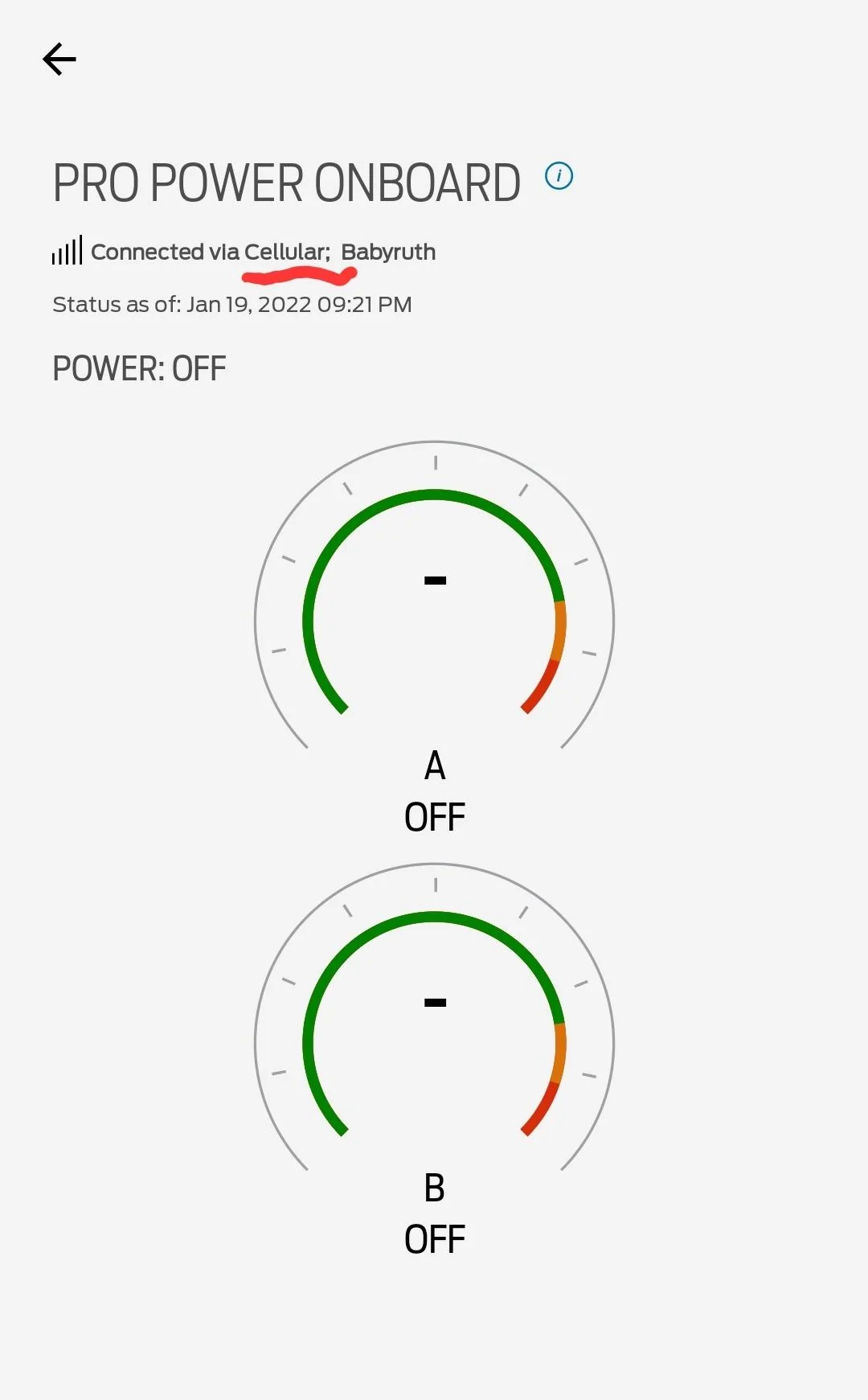Tap the Babyruth vehicle name
Viewport: 868px width, 1400px height.
point(389,251)
